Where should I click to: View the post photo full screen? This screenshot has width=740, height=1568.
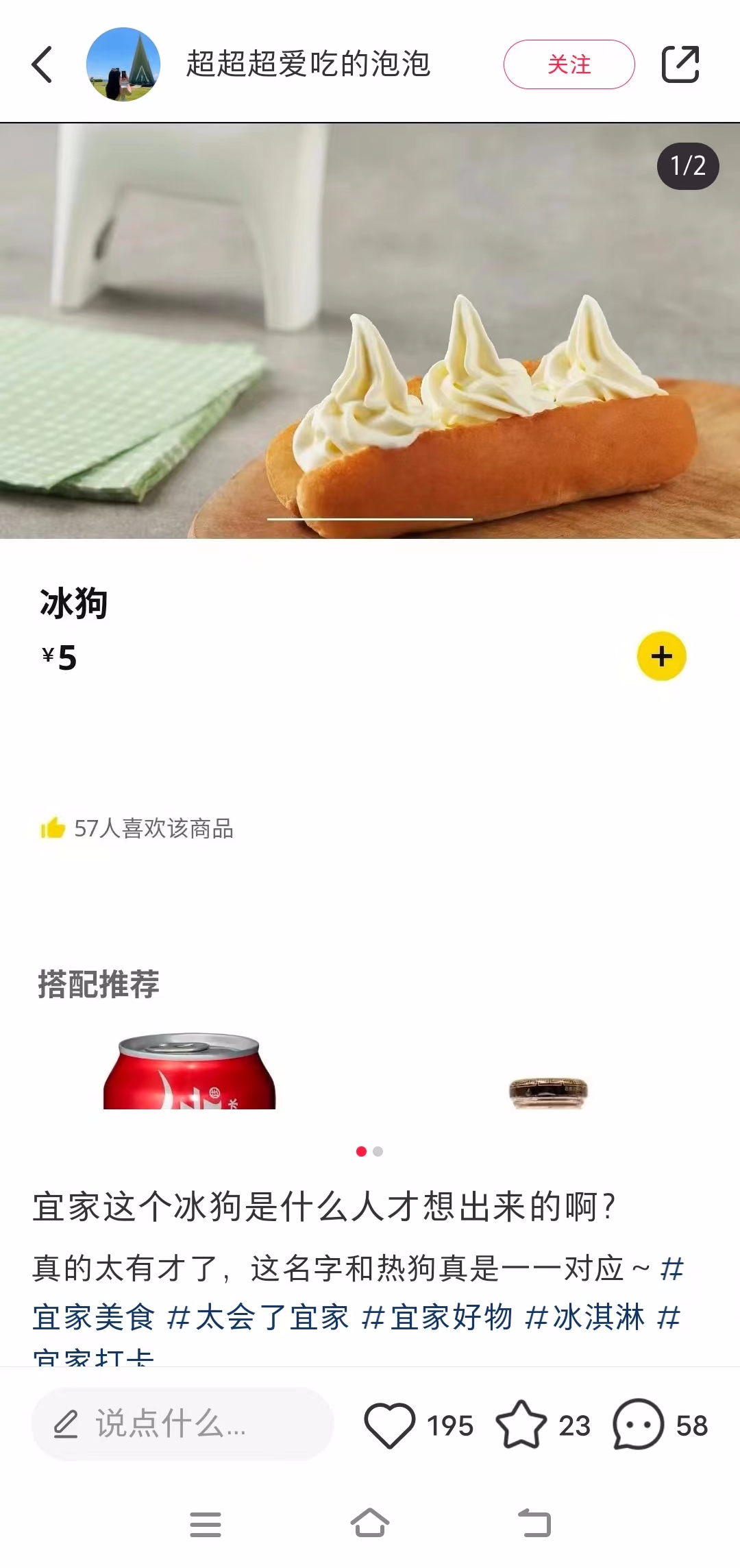(370, 329)
